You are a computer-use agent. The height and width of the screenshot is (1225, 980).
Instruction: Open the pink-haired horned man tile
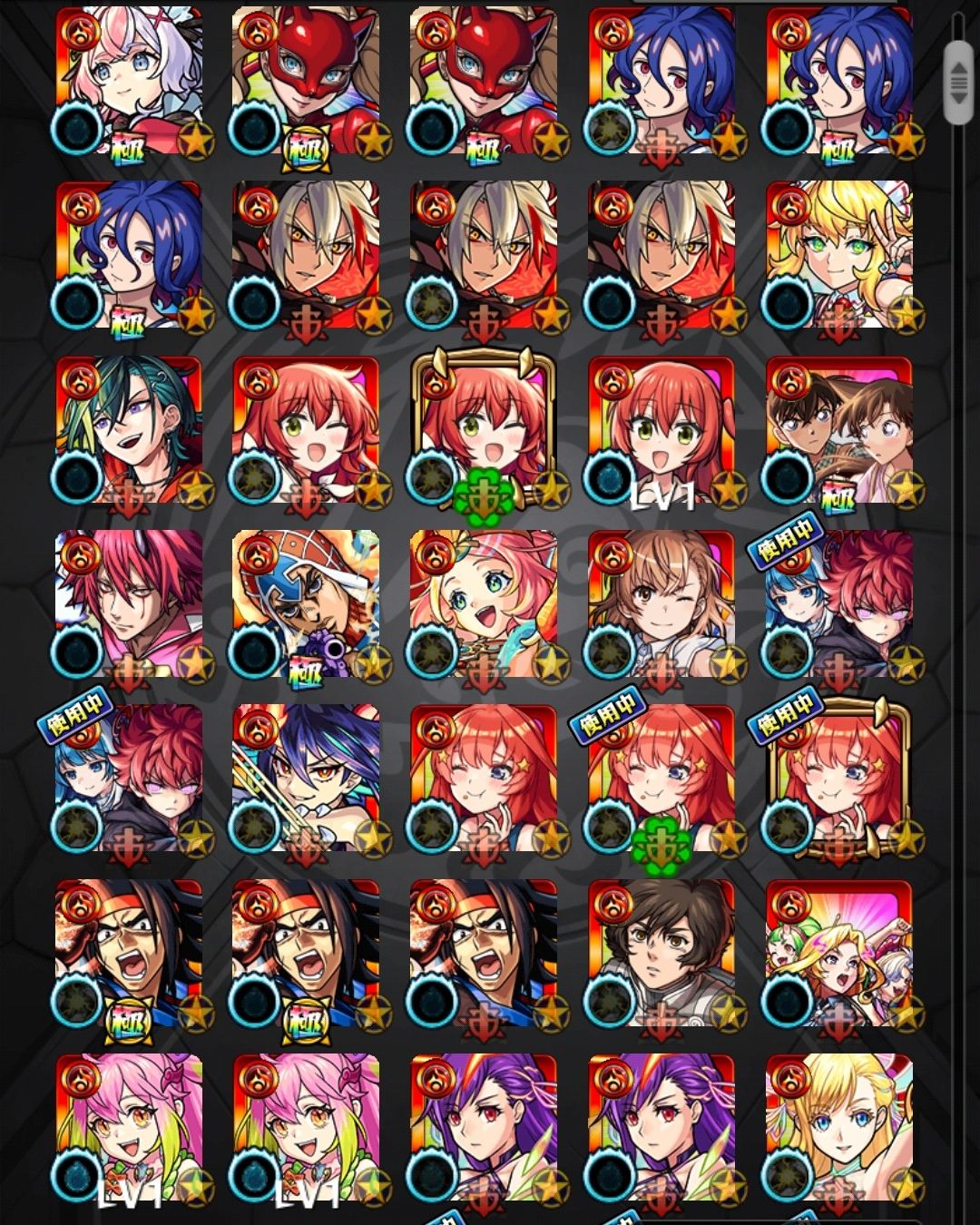pos(129,605)
